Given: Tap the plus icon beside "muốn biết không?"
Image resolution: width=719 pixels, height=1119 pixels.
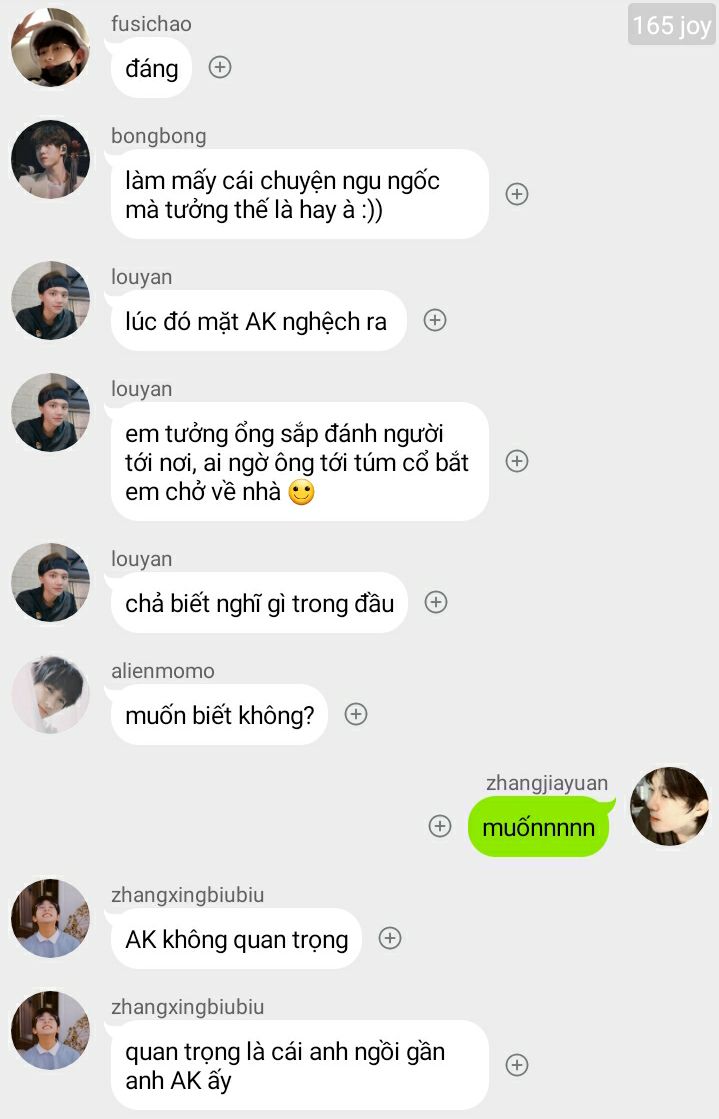Looking at the screenshot, I should click(356, 714).
